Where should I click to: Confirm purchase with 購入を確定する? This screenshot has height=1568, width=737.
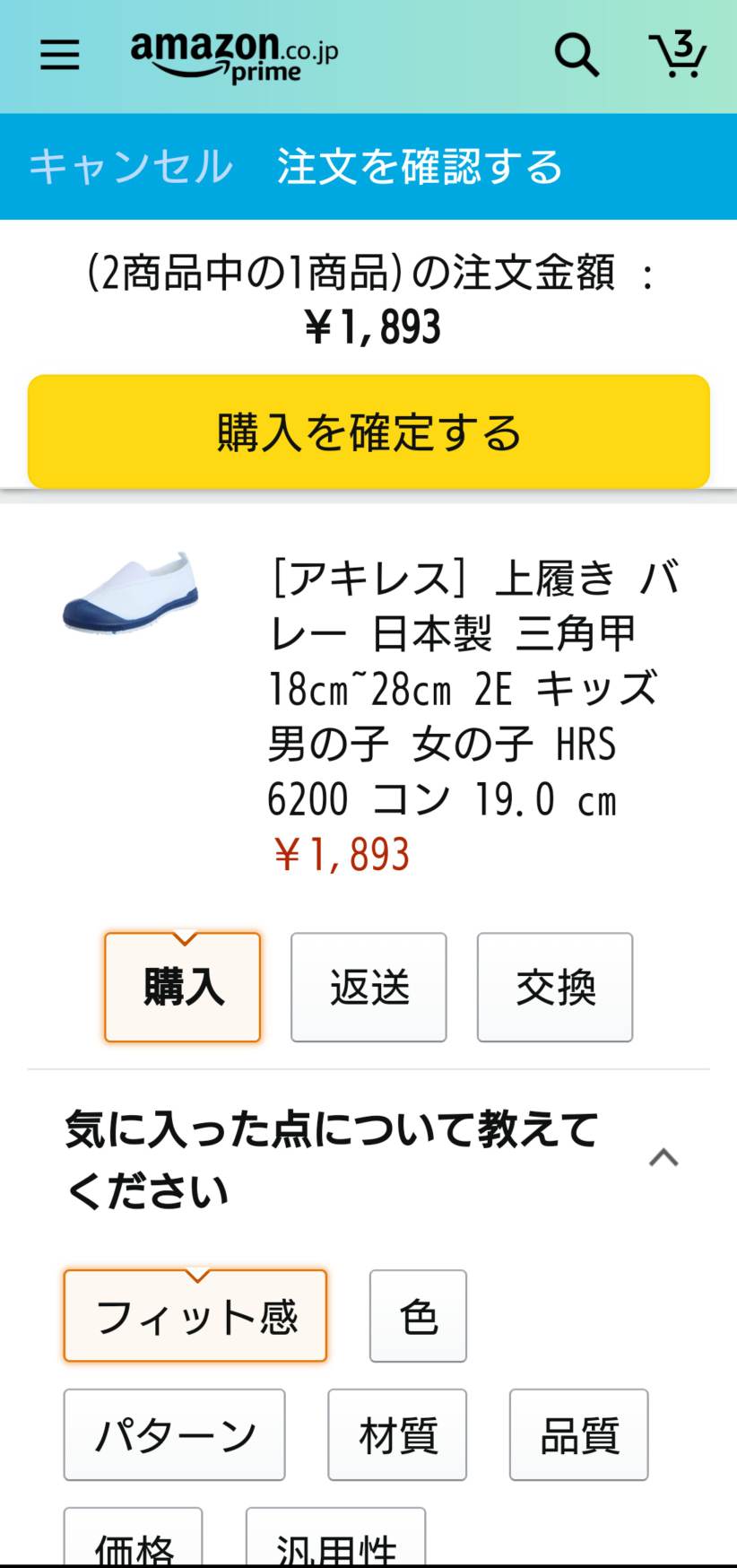pos(368,432)
